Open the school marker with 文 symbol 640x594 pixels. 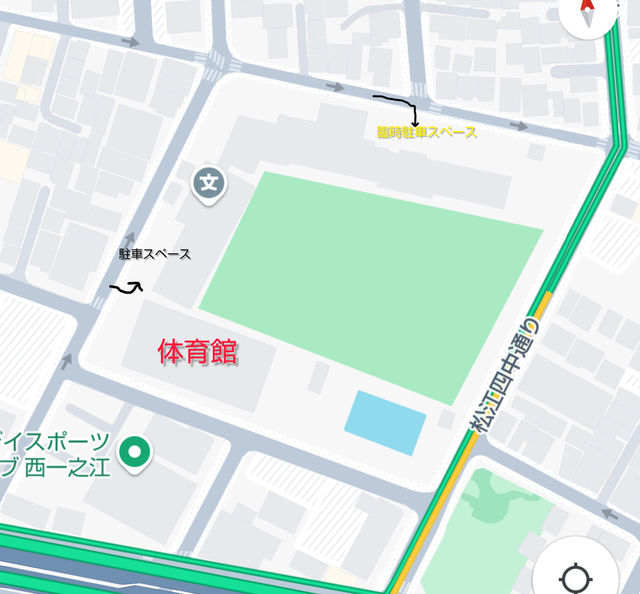(210, 184)
